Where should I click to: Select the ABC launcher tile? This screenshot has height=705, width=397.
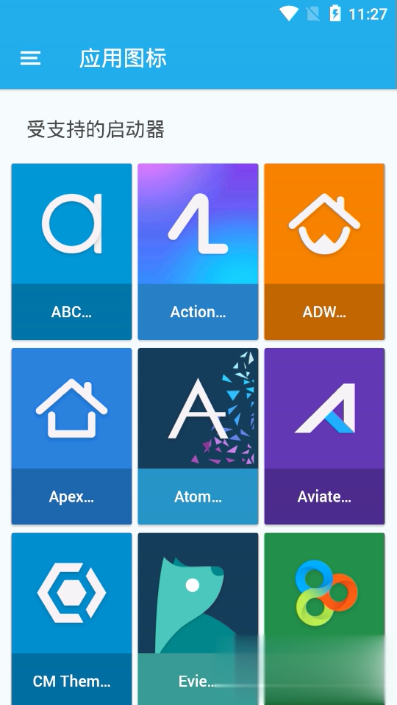click(x=71, y=252)
